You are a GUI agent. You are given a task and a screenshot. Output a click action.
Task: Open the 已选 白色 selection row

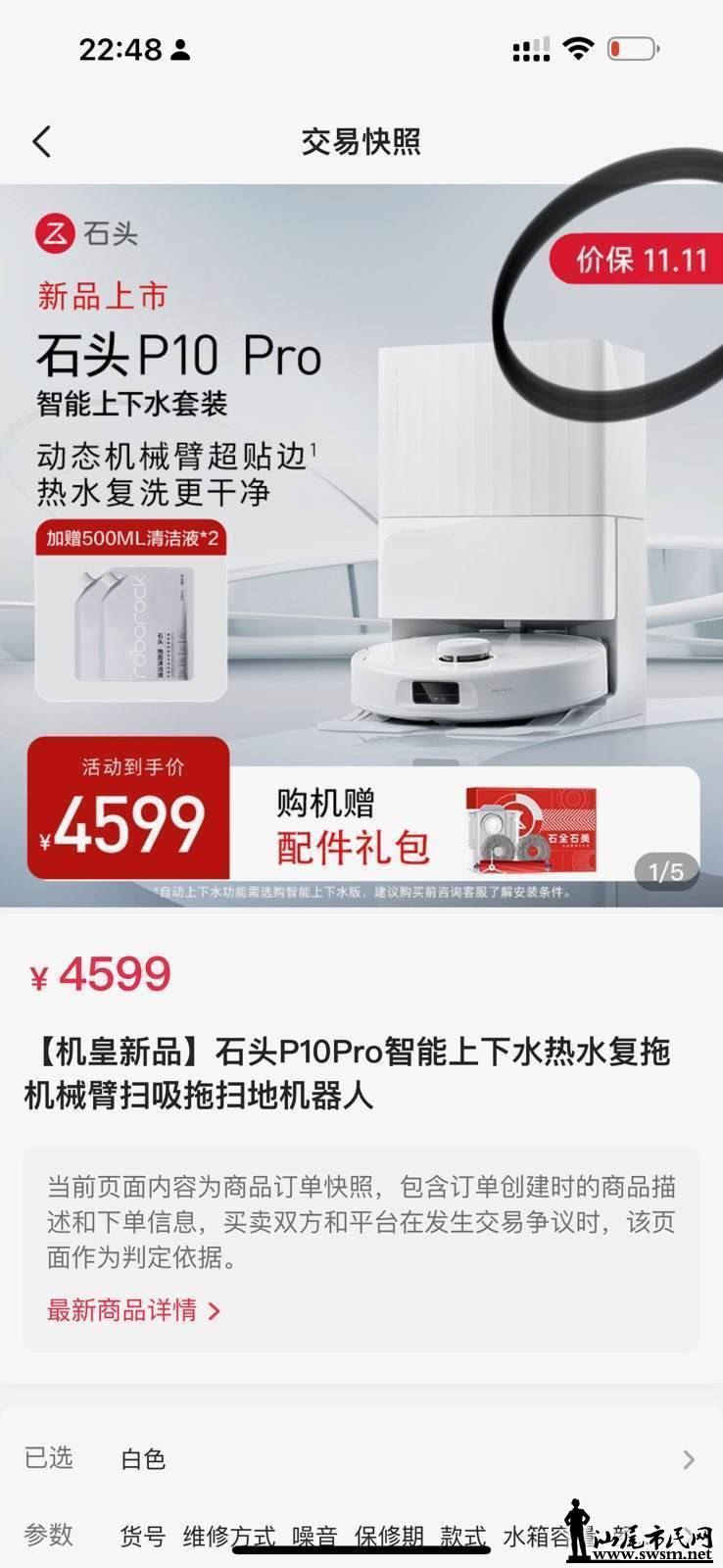[361, 1459]
